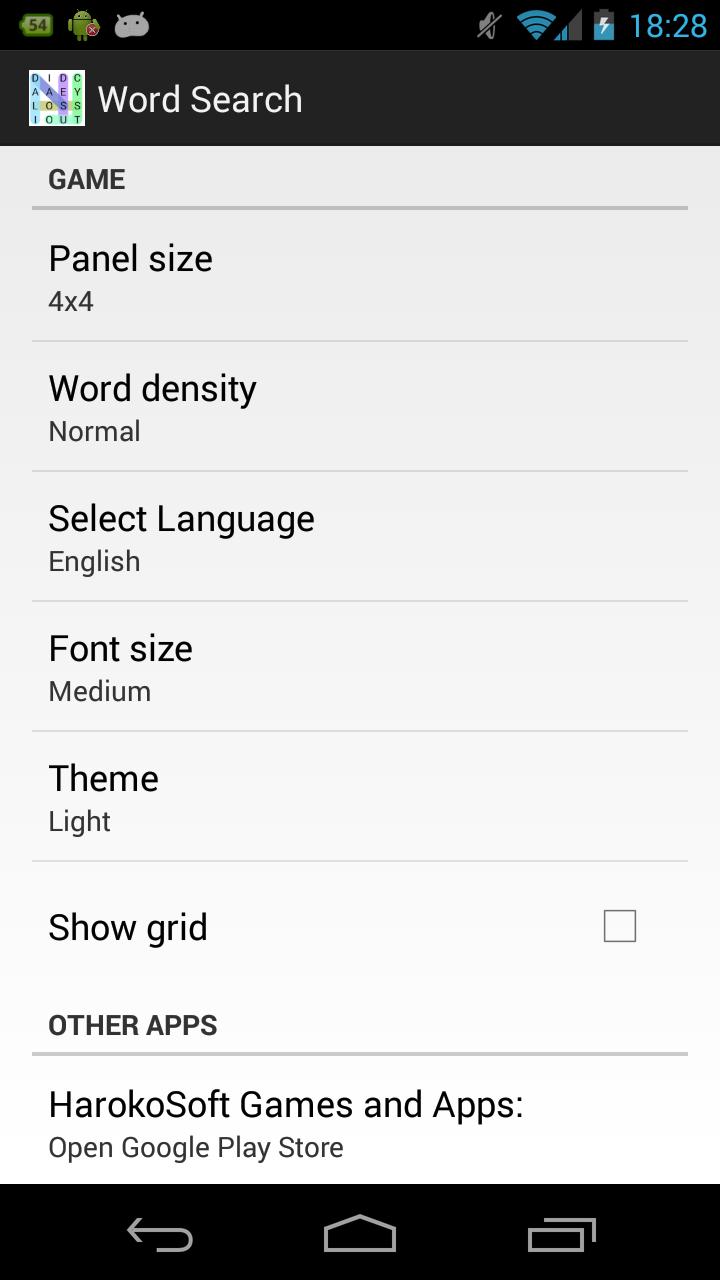Enable the Show grid checkbox
Viewport: 720px width, 1280px height.
click(619, 926)
